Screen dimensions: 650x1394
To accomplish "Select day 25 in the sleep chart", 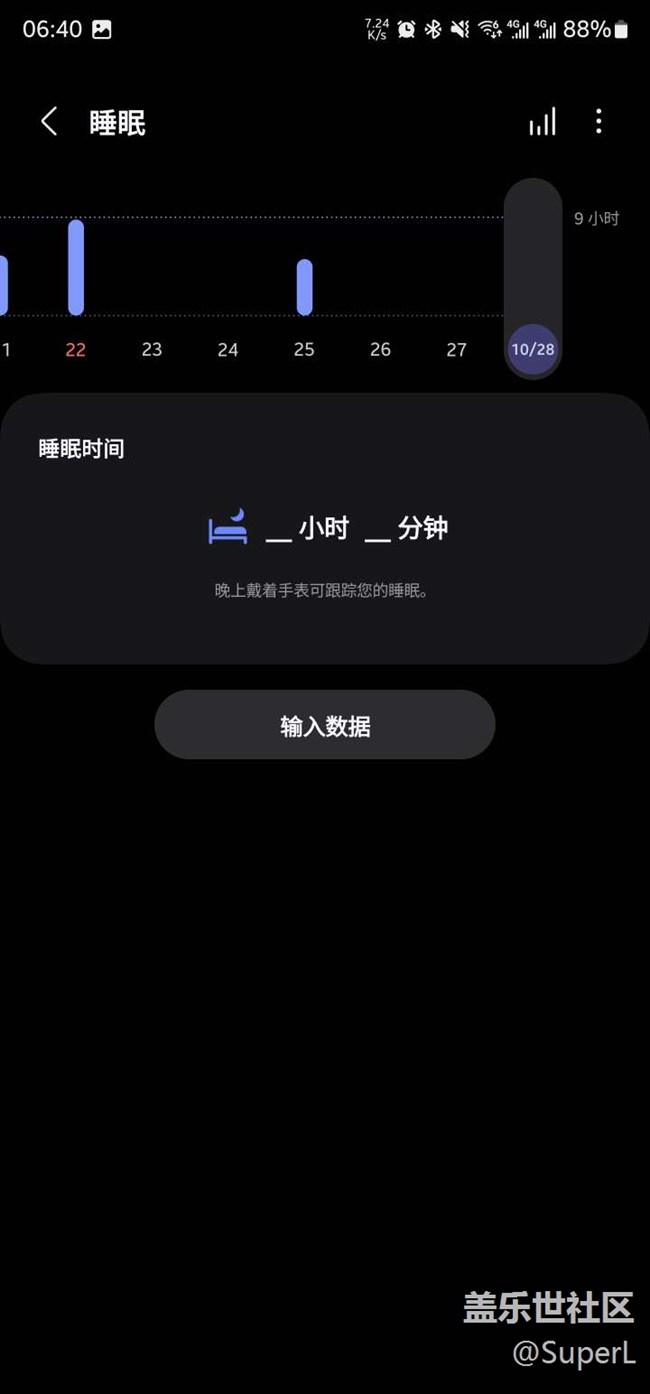I will pyautogui.click(x=304, y=349).
